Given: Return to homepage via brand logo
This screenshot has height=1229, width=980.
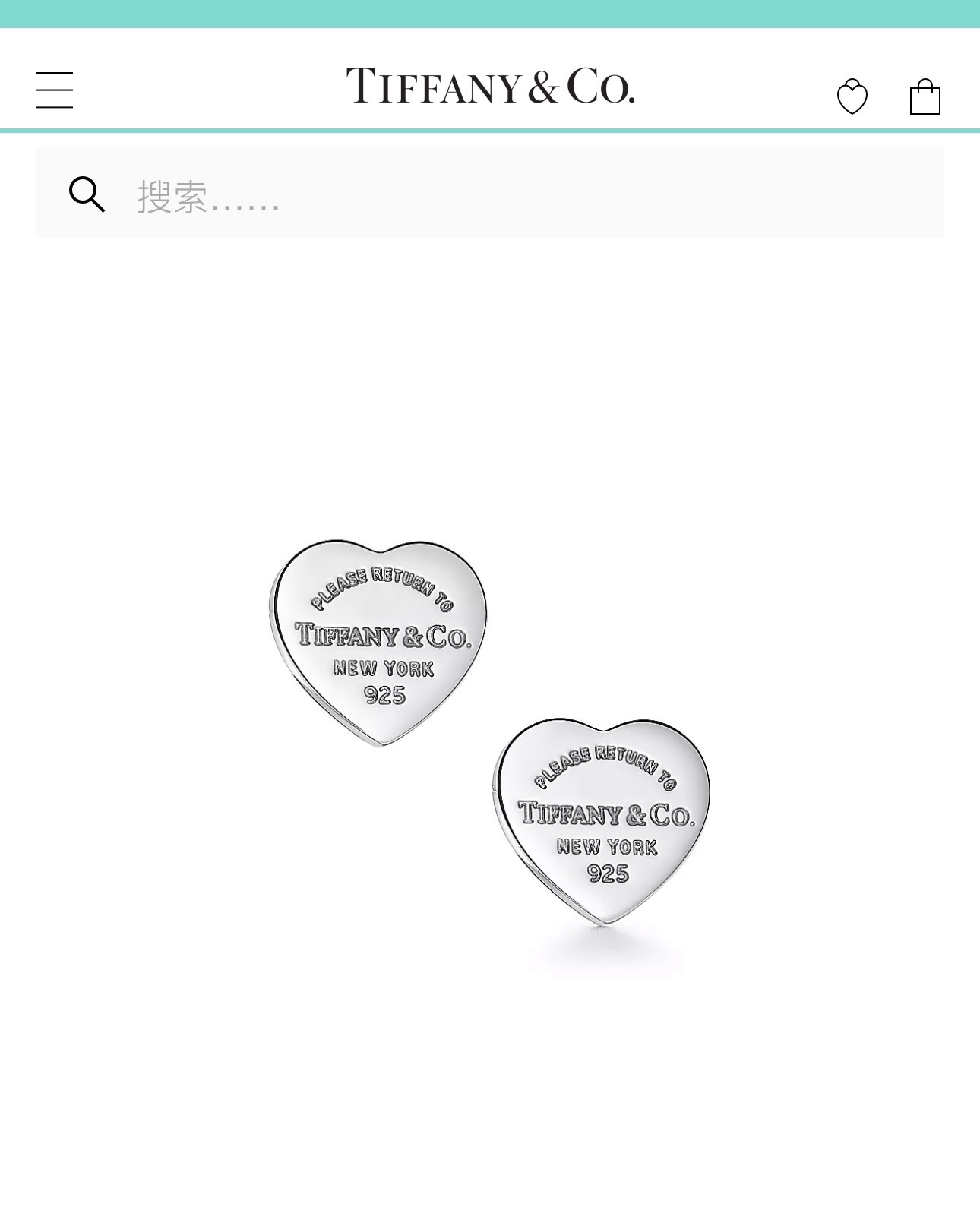Looking at the screenshot, I should [x=490, y=87].
